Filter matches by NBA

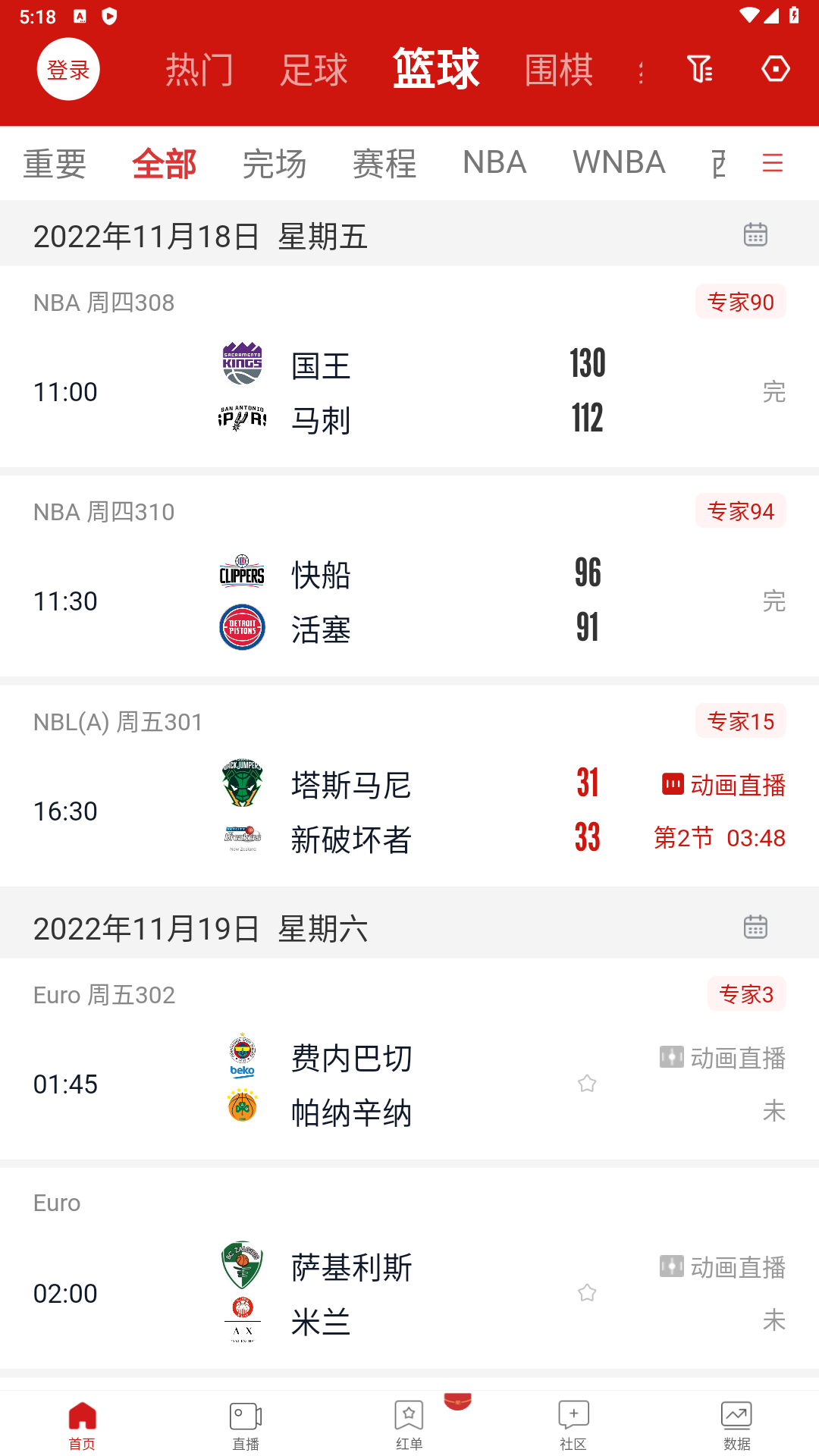click(494, 162)
